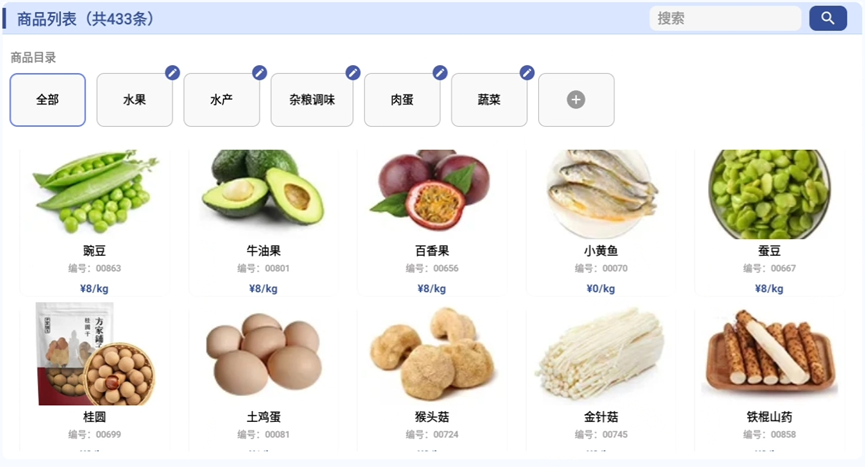Open the 土鸡蛋 product card
865x467 pixels.
coord(263,380)
